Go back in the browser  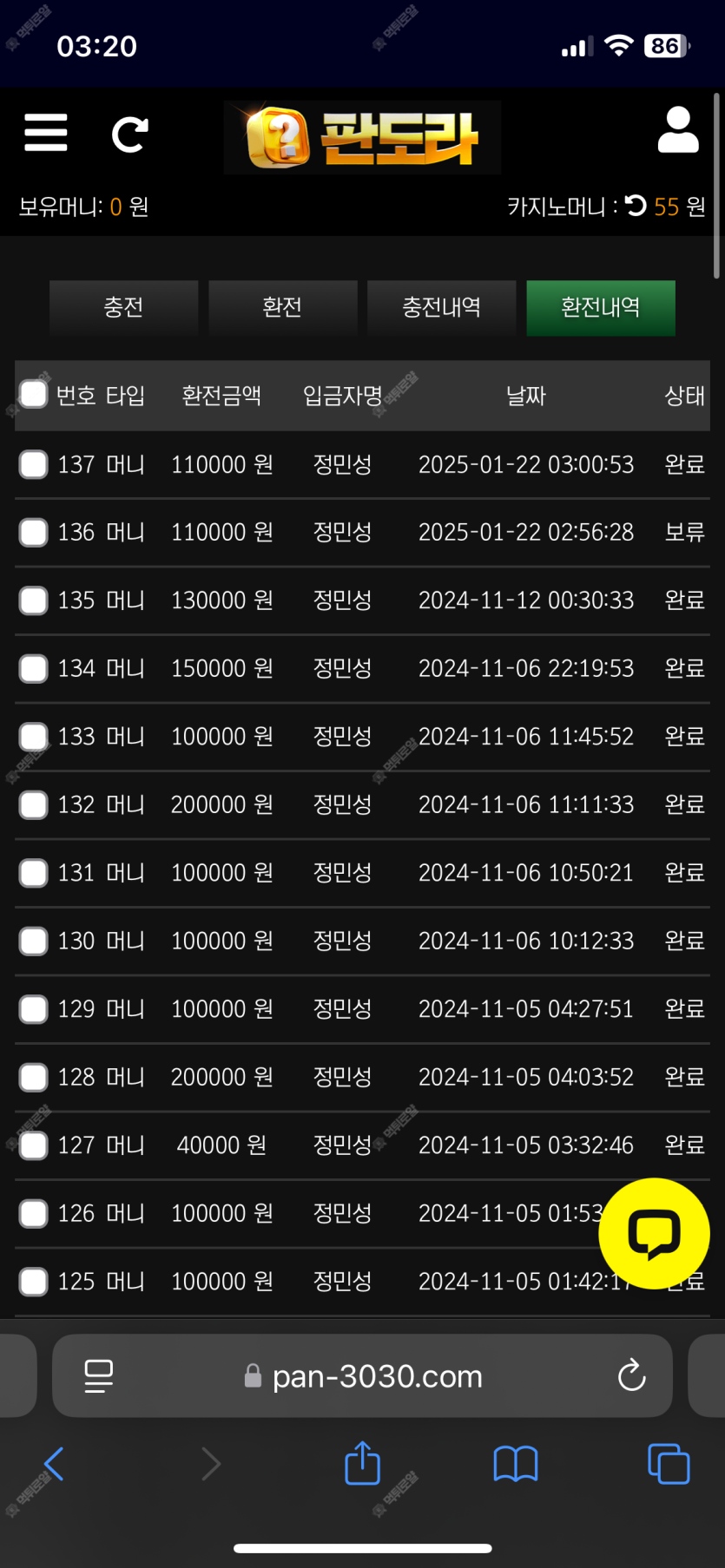tap(54, 1464)
